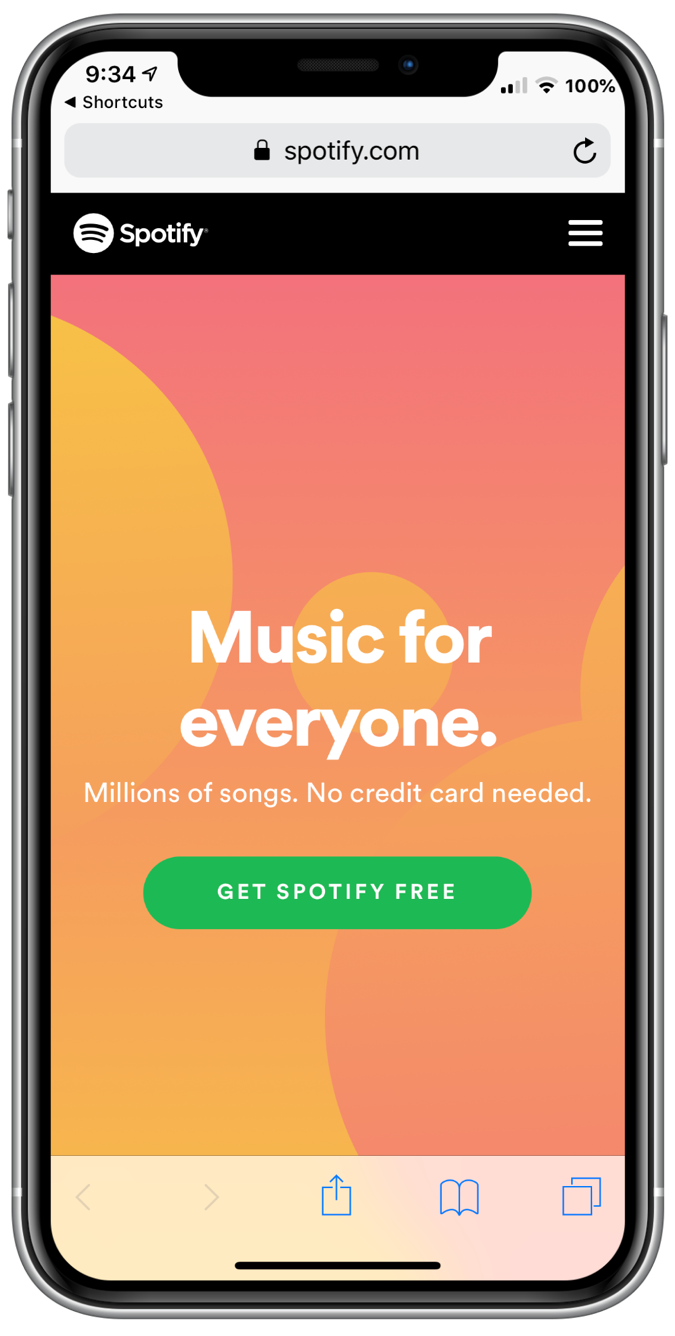675x1336 pixels.
Task: Return to Shortcuts app
Action: [x=113, y=102]
